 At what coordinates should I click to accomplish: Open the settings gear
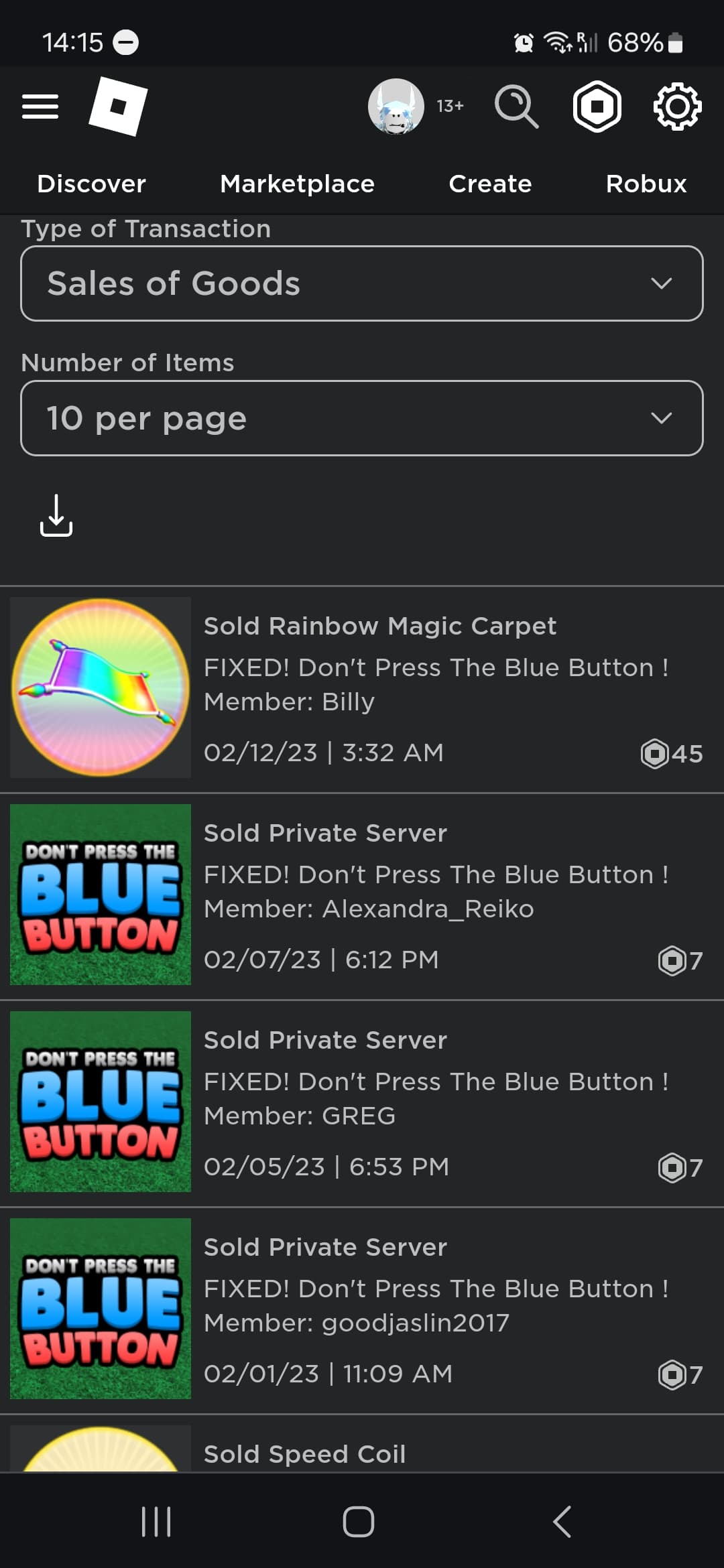[x=677, y=107]
